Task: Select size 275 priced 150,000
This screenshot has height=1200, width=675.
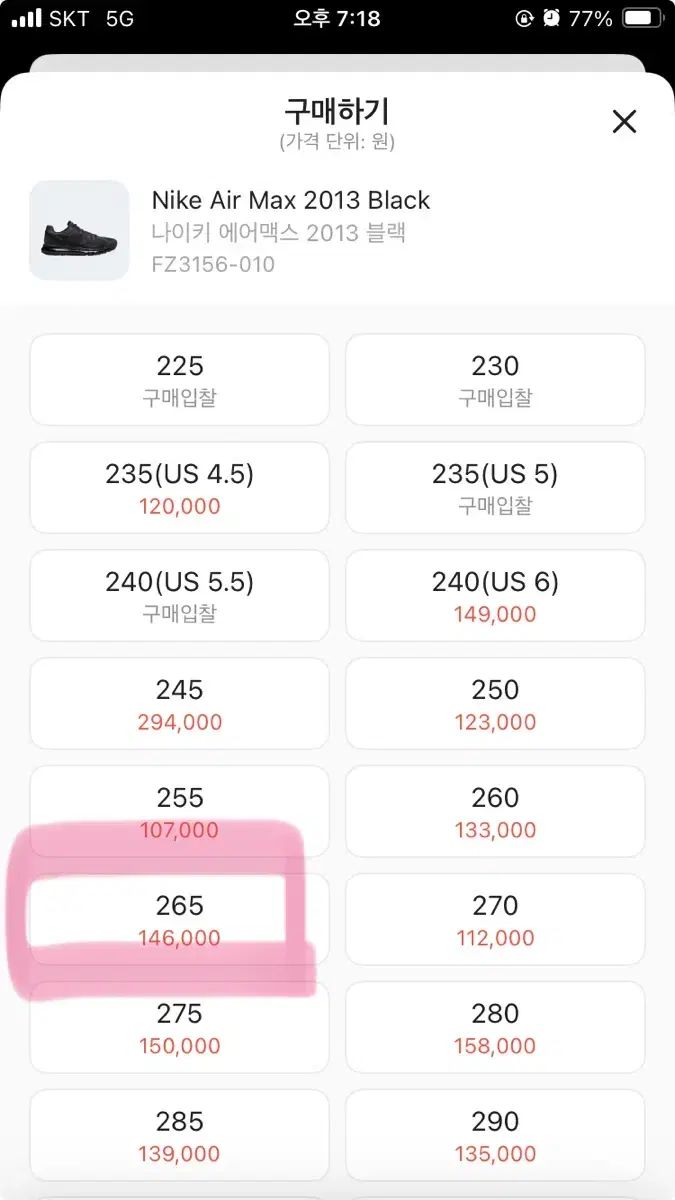Action: point(180,1028)
